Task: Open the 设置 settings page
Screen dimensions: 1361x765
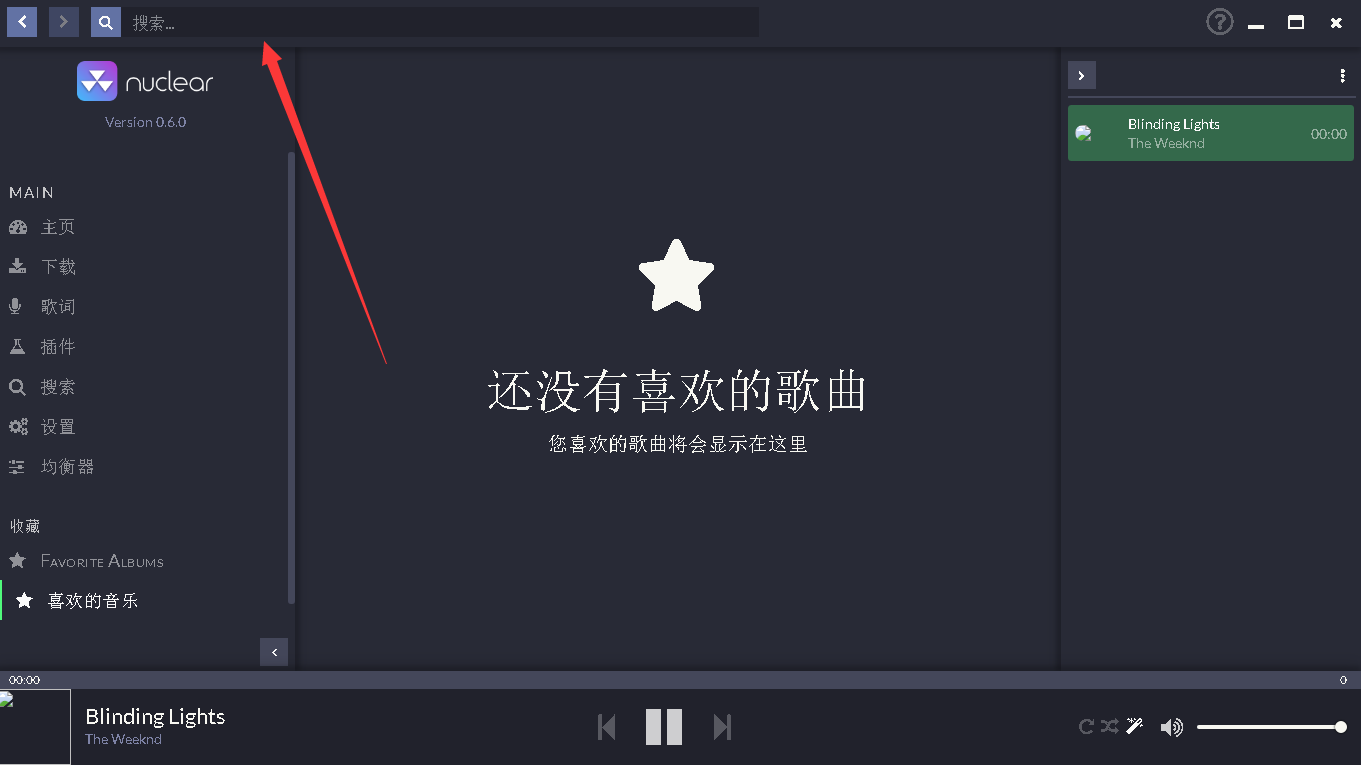Action: tap(57, 427)
